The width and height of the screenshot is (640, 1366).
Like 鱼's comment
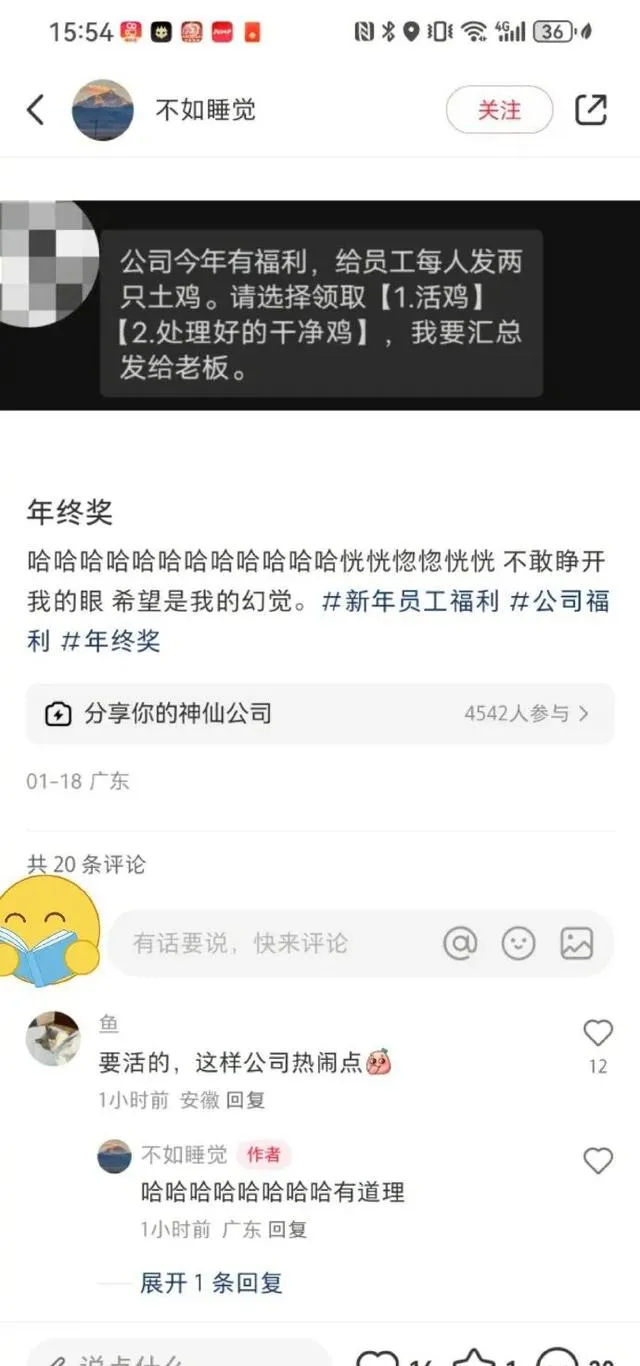[x=597, y=1033]
